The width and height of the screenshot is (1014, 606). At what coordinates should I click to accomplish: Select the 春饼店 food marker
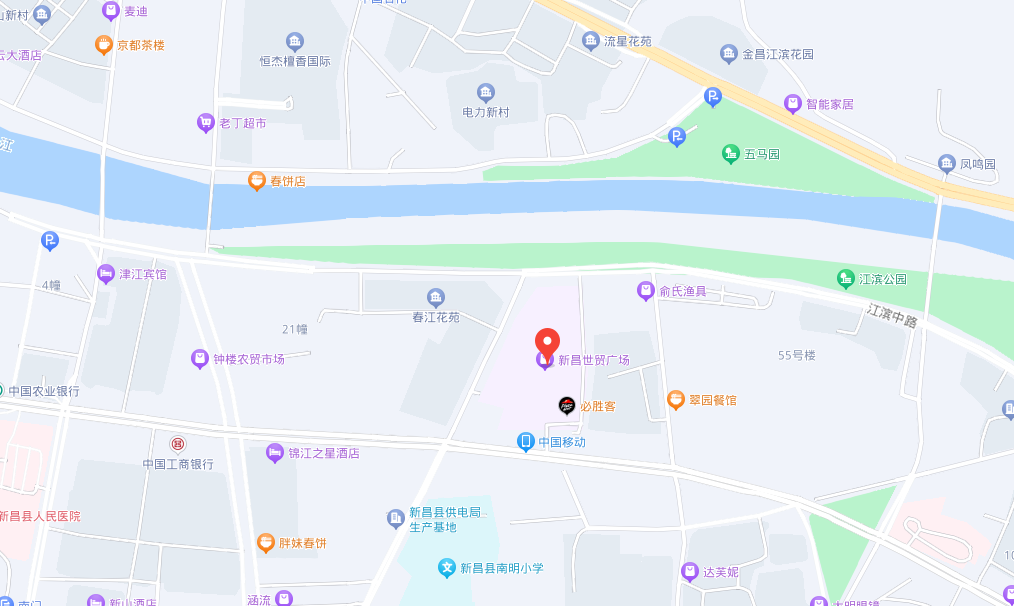tap(257, 180)
